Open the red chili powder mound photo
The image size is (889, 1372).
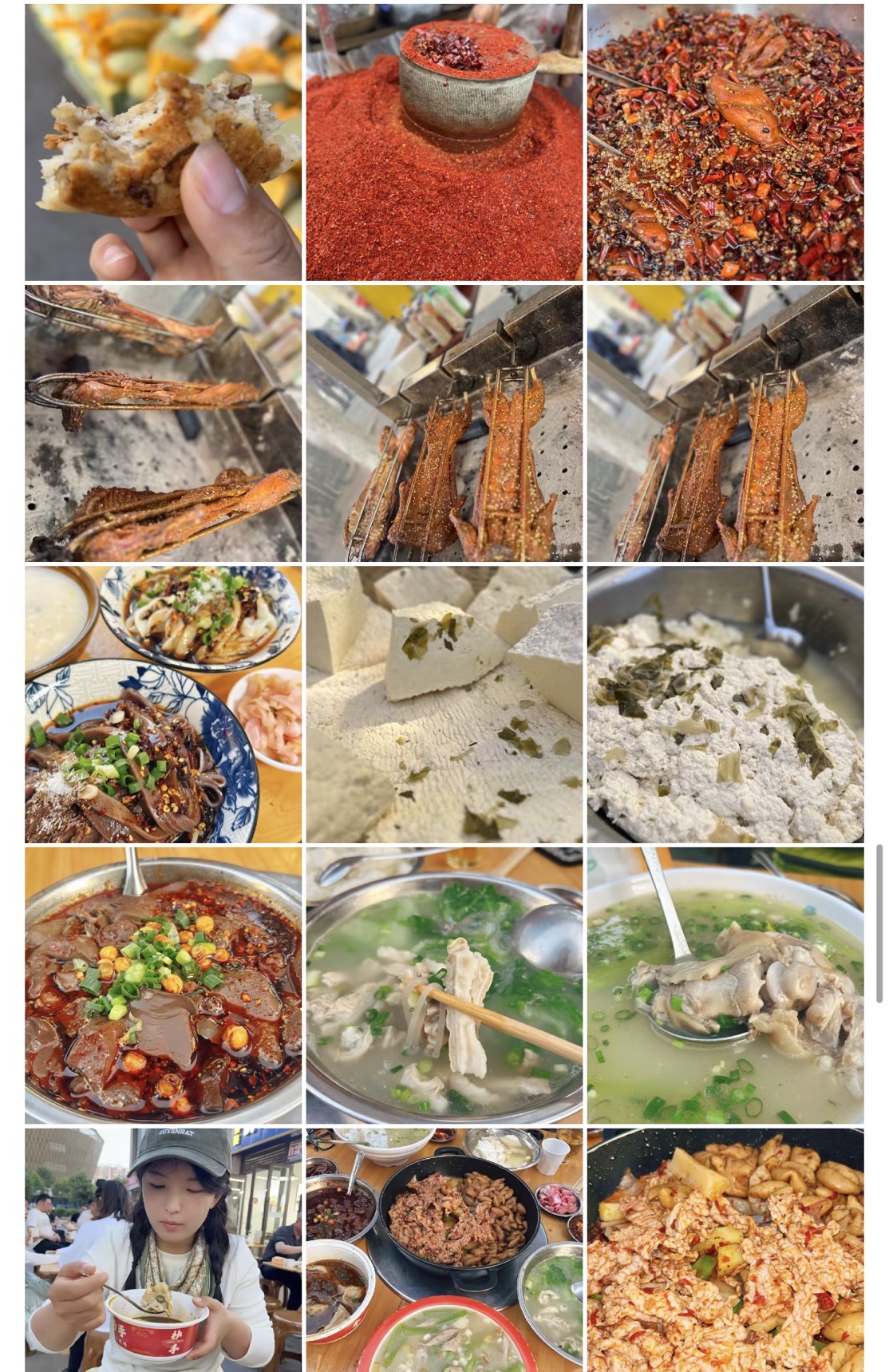click(x=444, y=142)
